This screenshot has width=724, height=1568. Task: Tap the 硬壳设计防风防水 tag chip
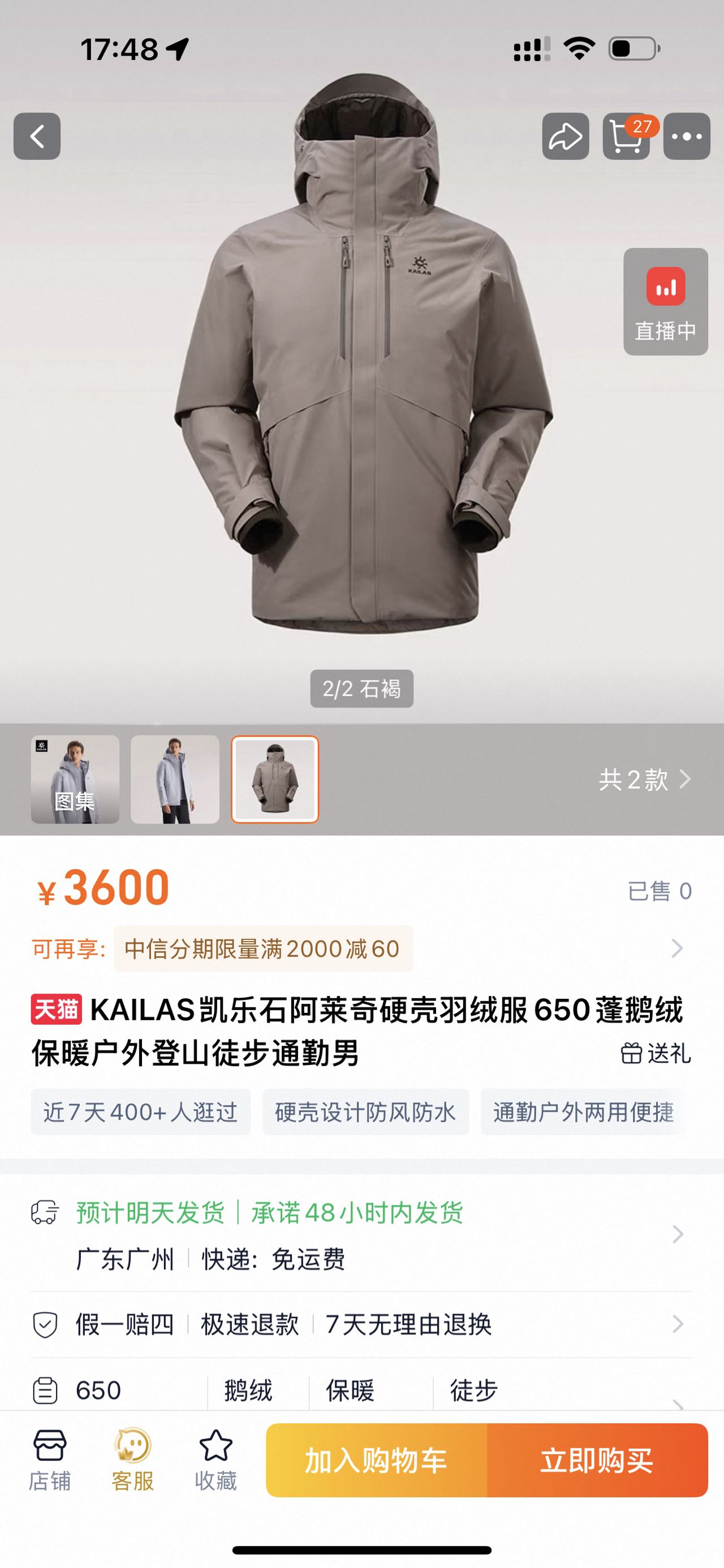click(365, 1112)
